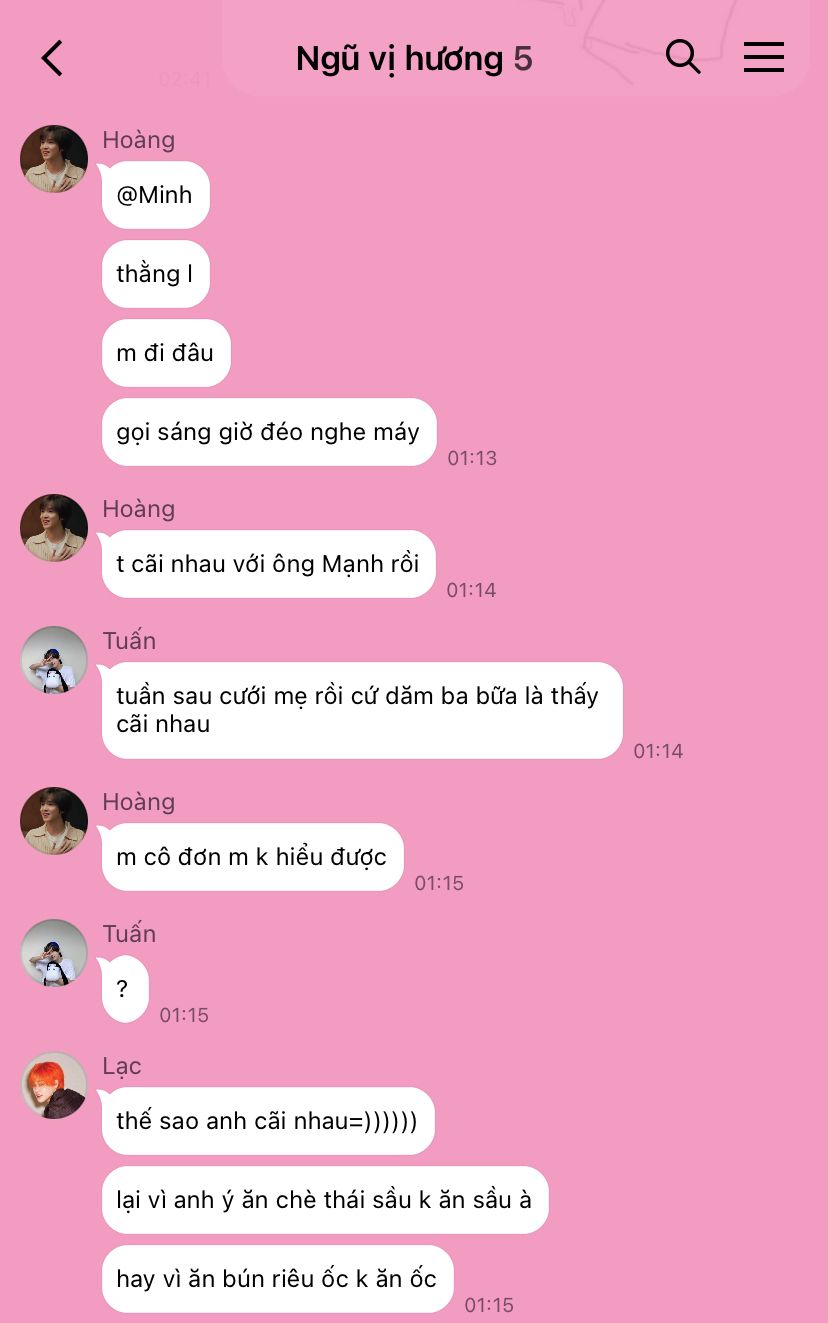
Task: Tap Hoàng's avatar beside the @Minh message
Action: tap(54, 159)
